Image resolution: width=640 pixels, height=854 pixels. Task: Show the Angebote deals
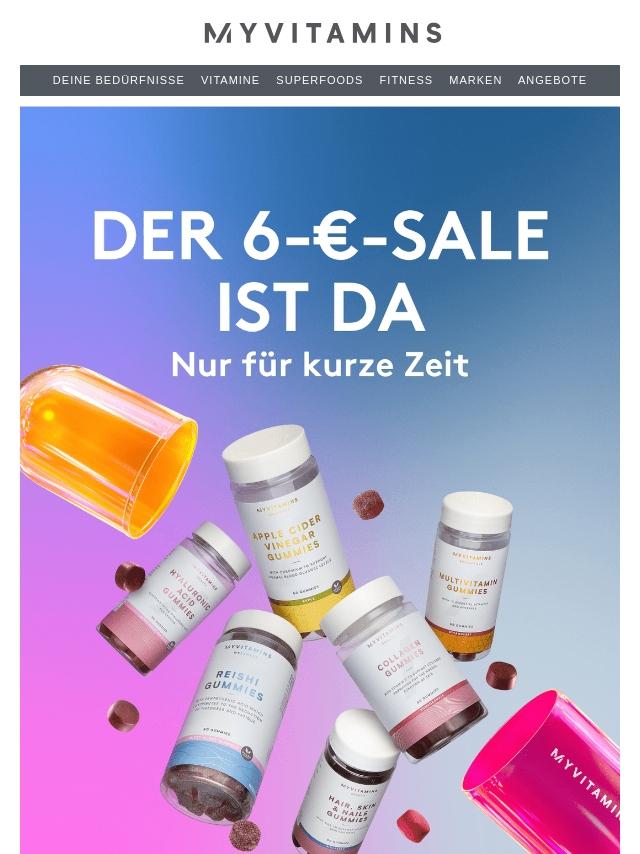click(552, 80)
